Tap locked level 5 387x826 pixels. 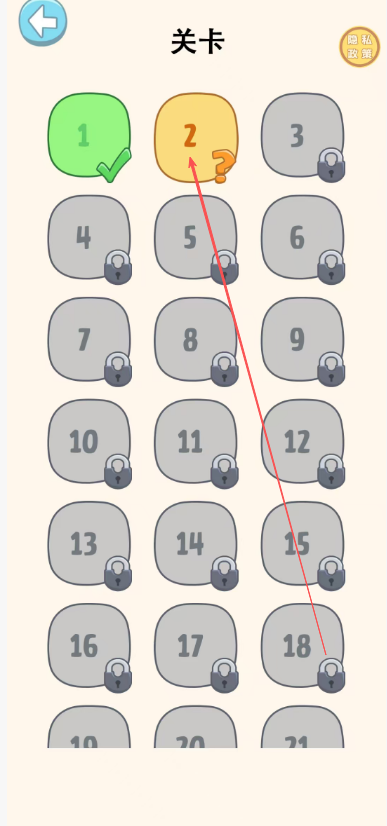196,239
